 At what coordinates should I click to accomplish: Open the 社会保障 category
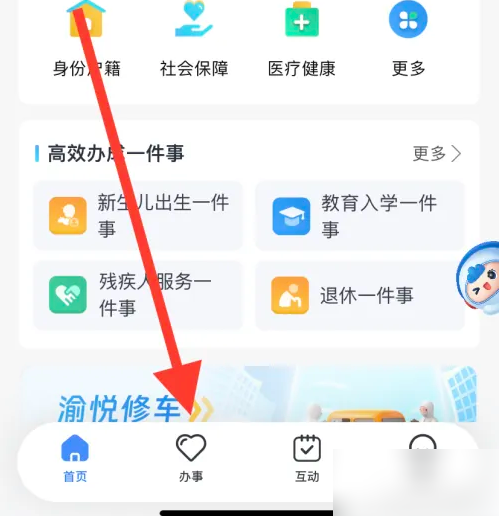194,40
